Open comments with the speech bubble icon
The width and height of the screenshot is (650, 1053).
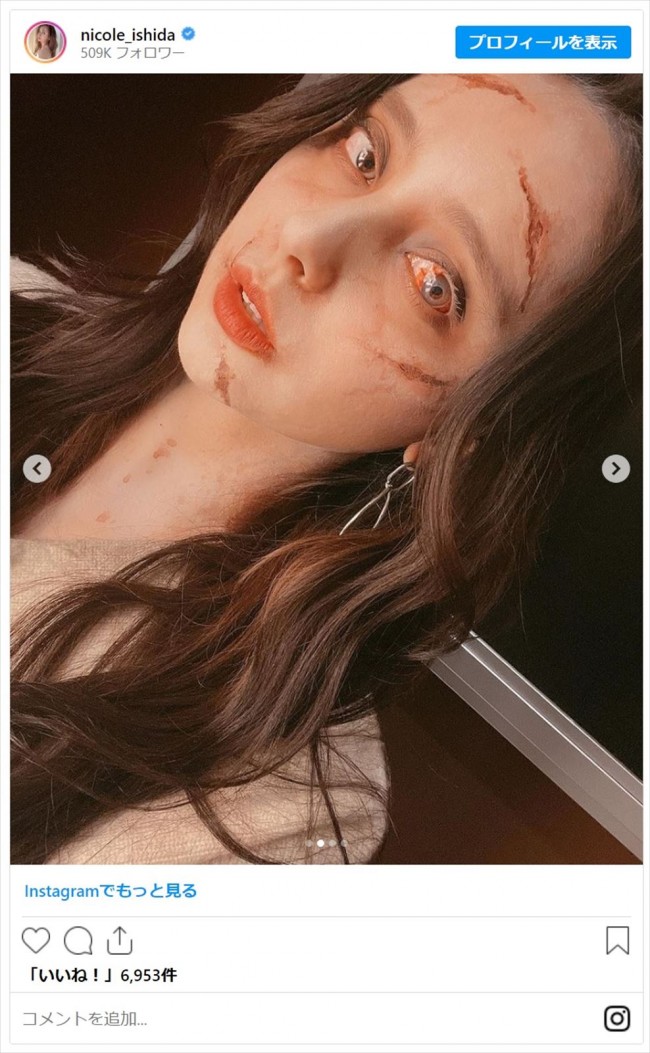(x=78, y=940)
